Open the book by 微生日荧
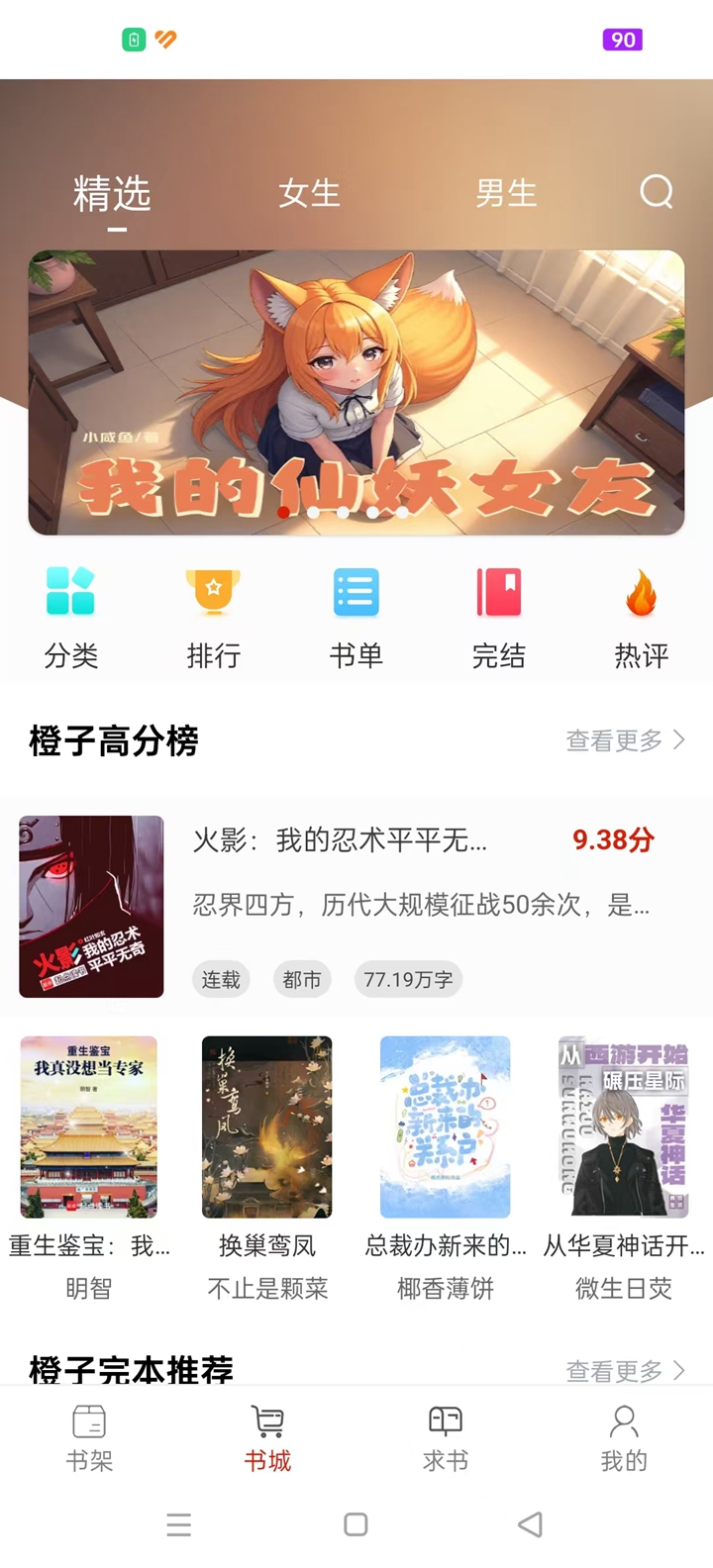 click(624, 1127)
